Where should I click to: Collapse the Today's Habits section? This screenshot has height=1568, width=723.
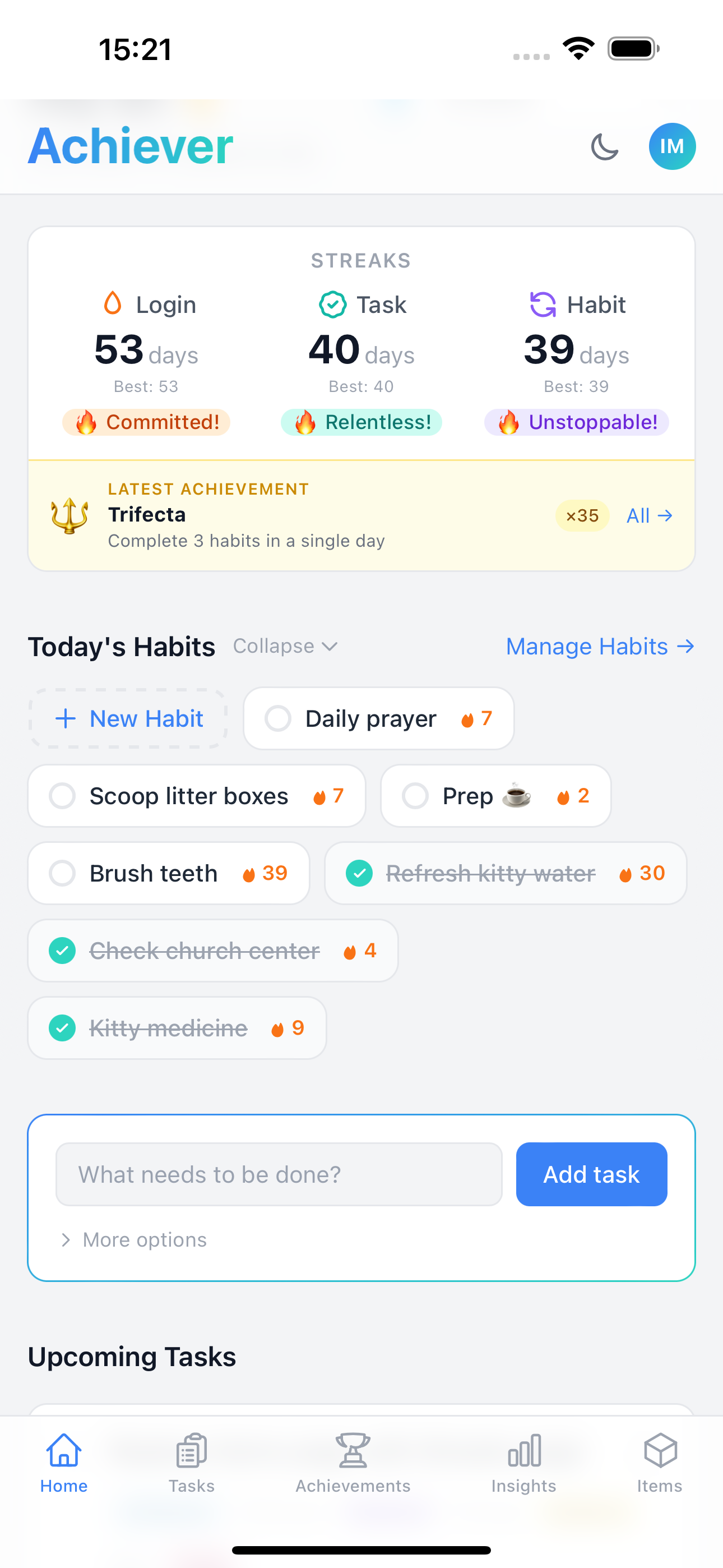pyautogui.click(x=284, y=647)
